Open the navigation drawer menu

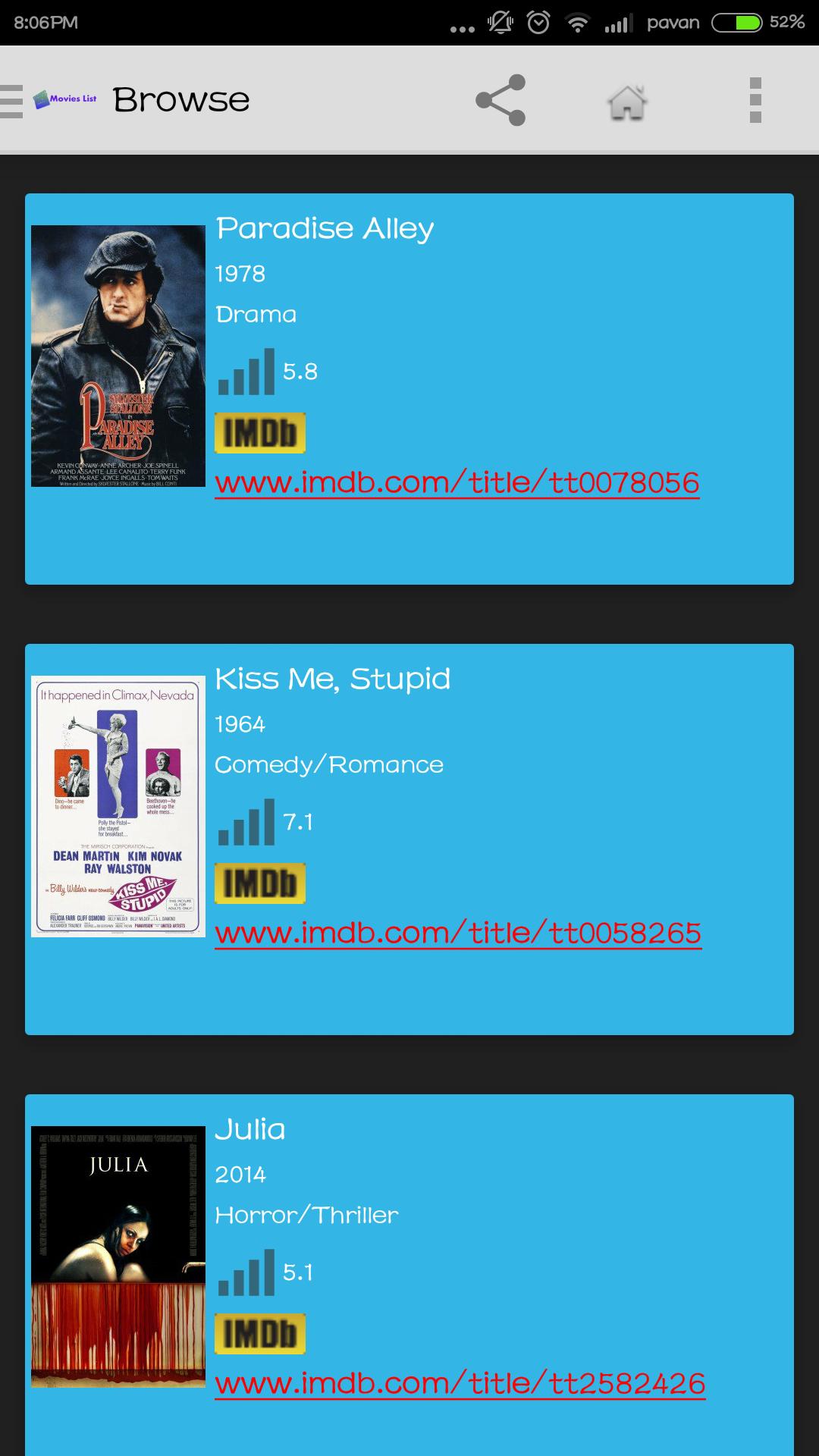point(12,100)
